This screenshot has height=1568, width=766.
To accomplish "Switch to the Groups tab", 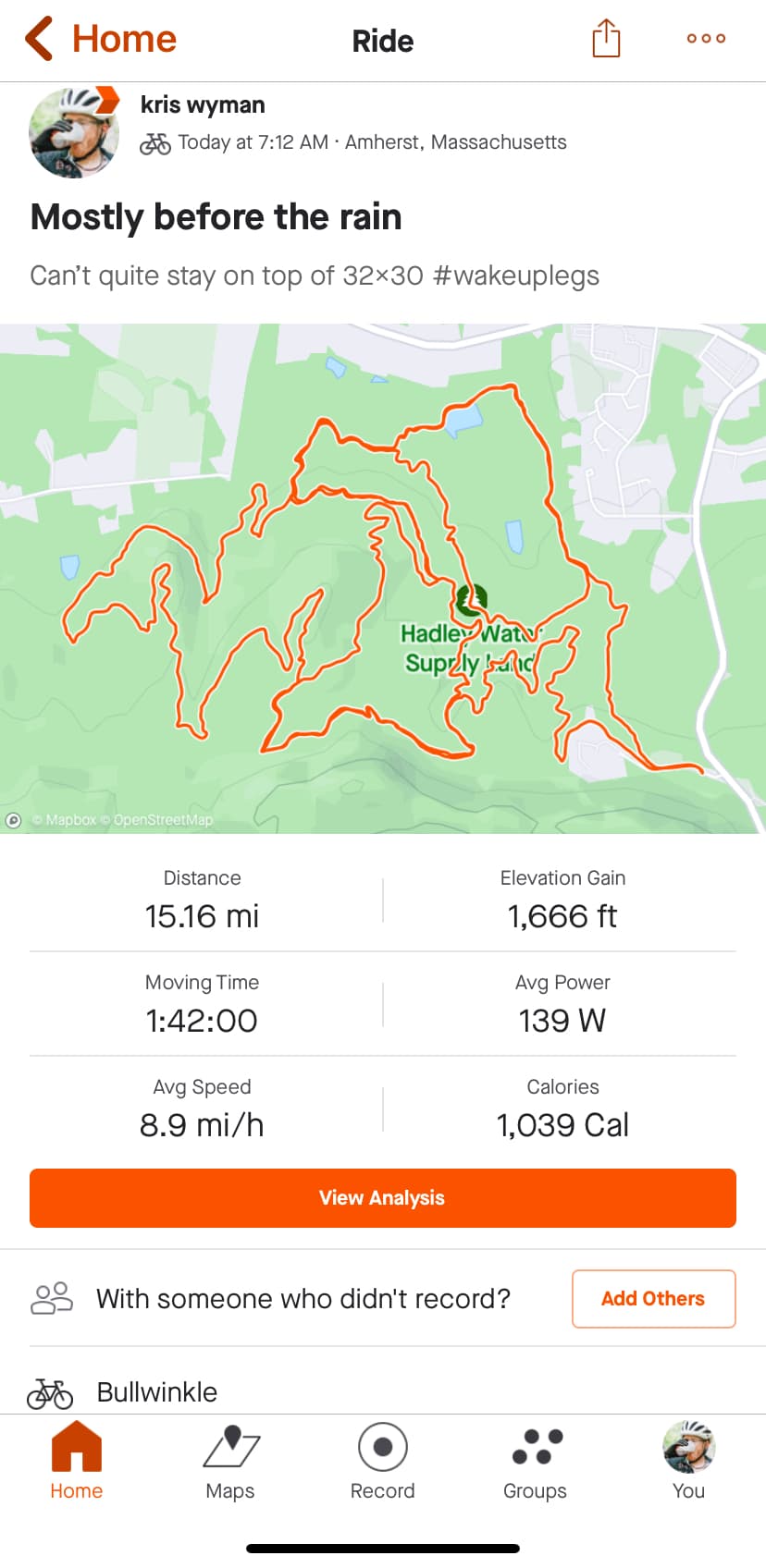I will pos(536,1461).
